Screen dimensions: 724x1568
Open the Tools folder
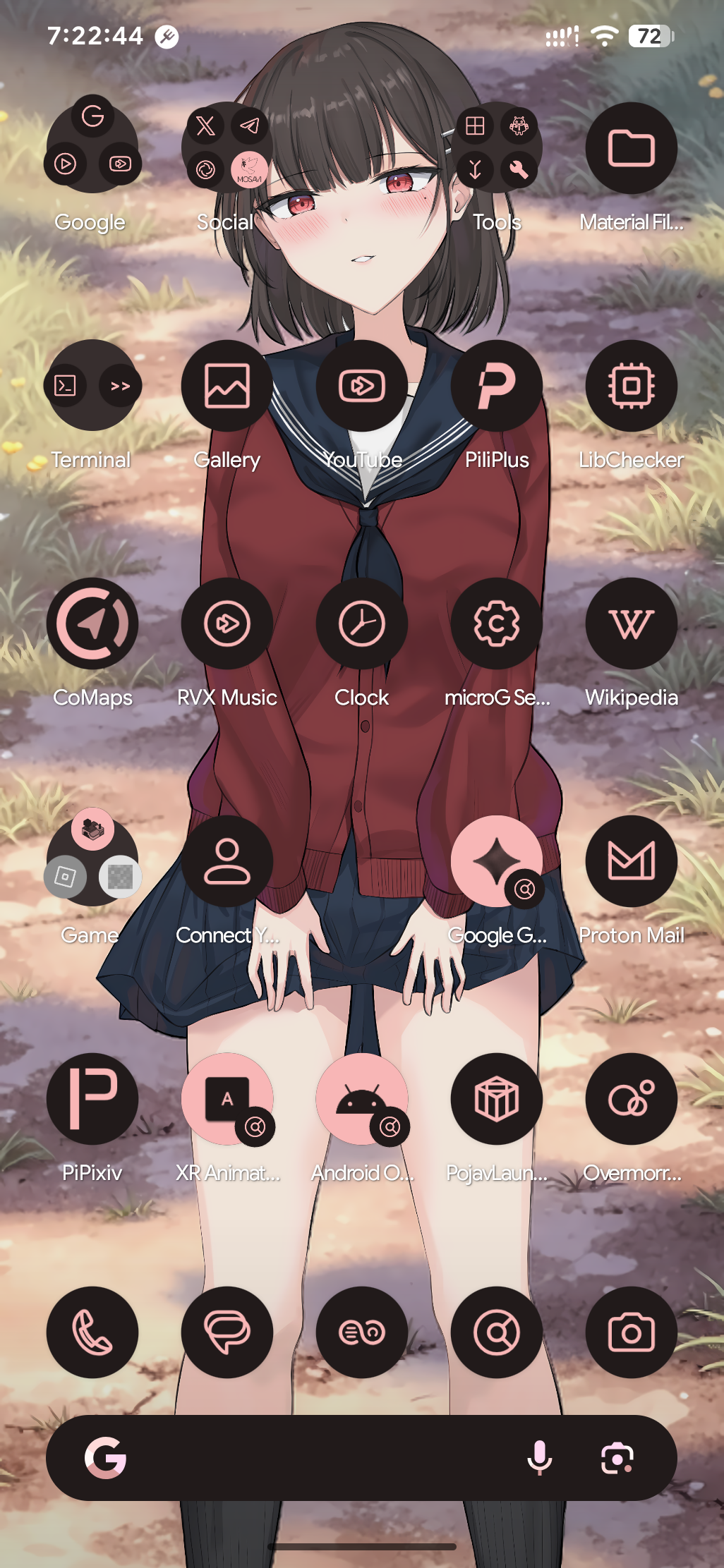(497, 148)
